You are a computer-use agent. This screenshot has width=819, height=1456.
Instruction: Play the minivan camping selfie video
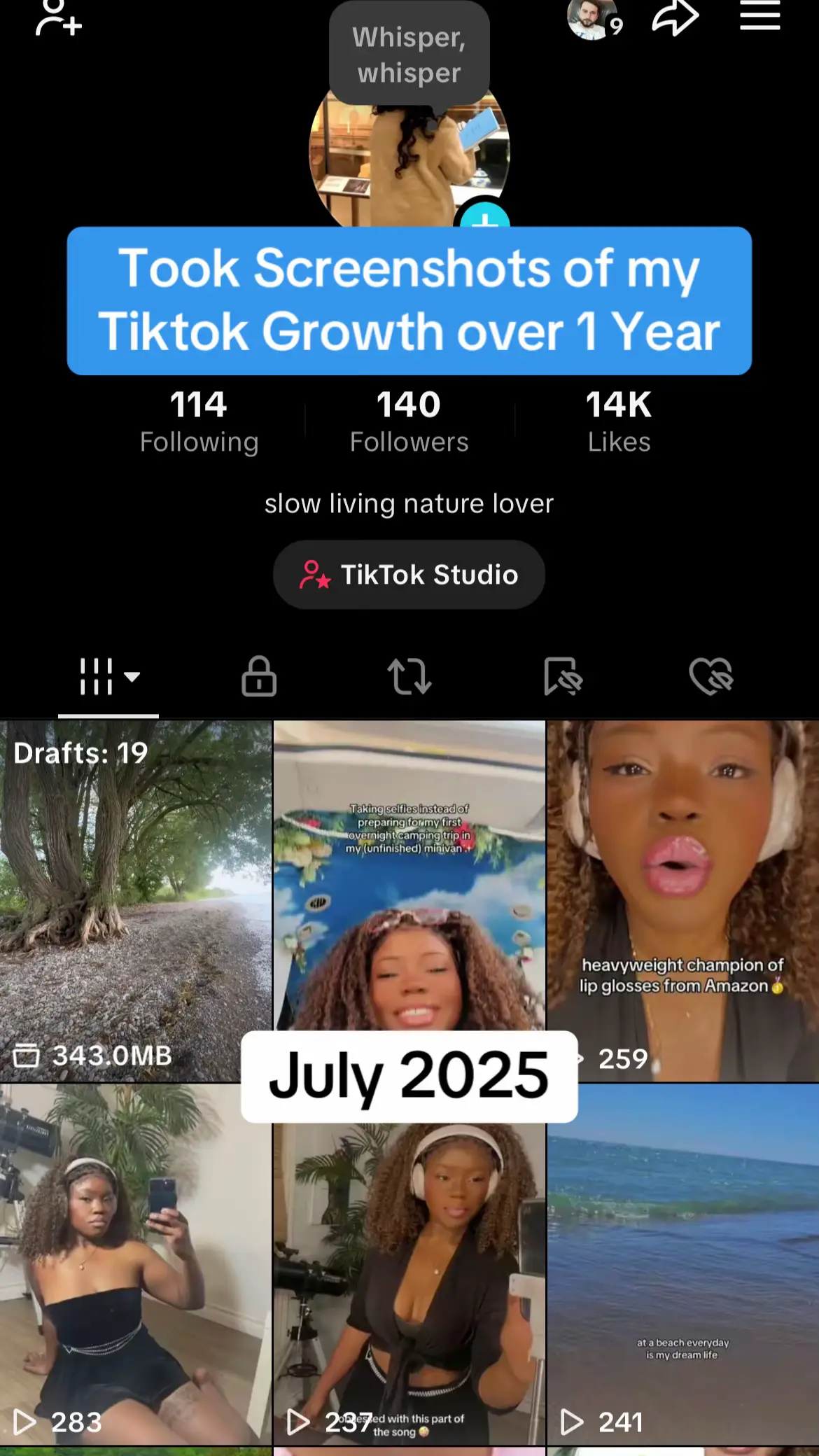pos(409,875)
